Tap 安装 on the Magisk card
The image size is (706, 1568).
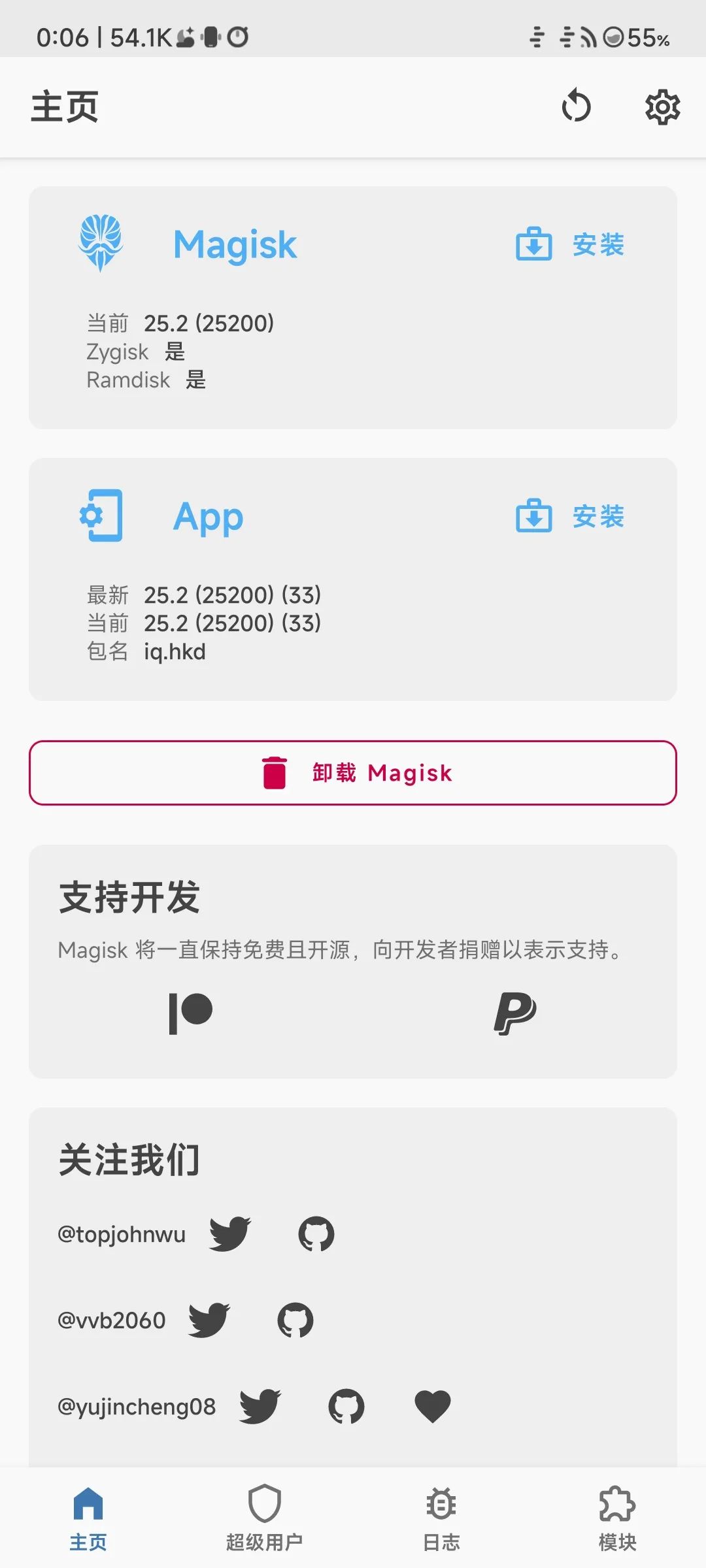click(x=571, y=245)
